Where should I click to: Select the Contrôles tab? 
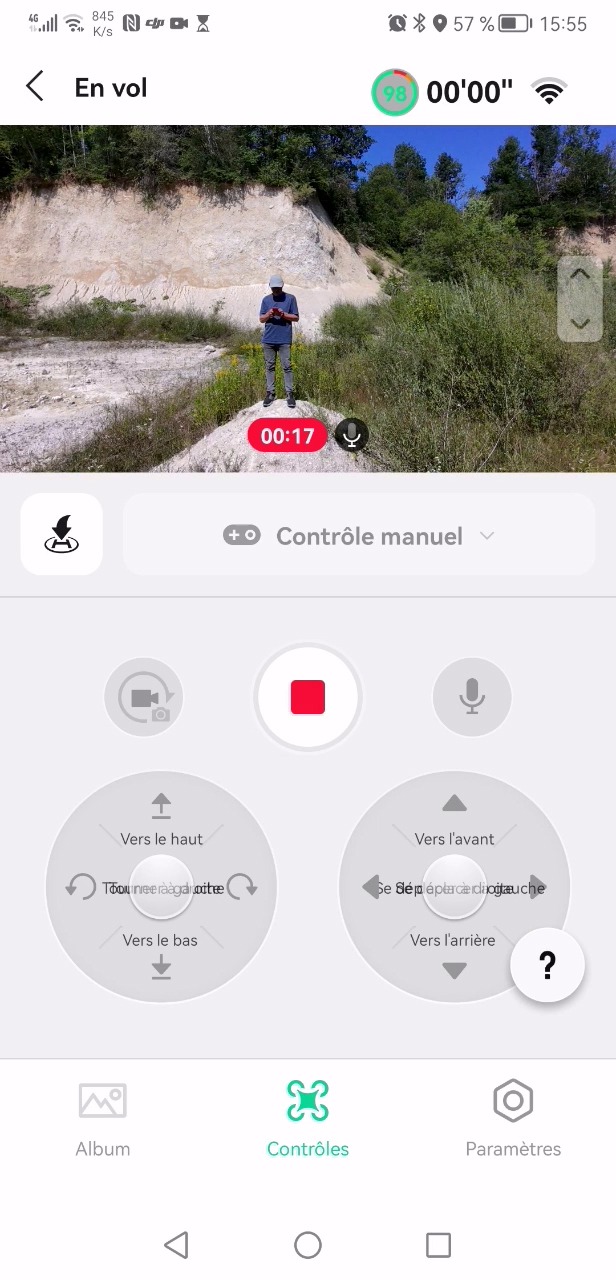(x=308, y=1120)
